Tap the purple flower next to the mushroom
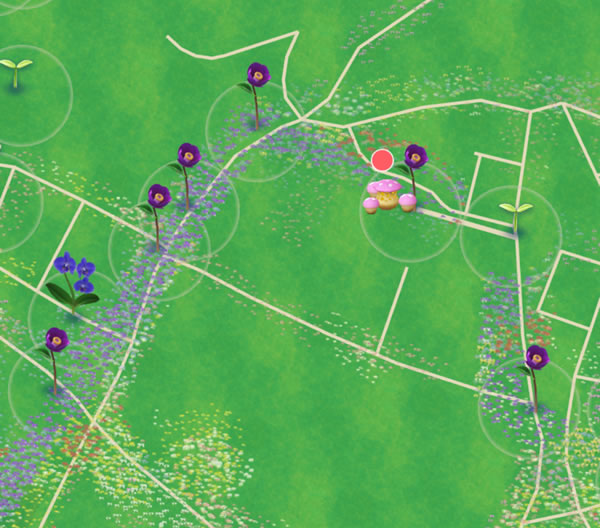The width and height of the screenshot is (600, 528). pyautogui.click(x=415, y=160)
